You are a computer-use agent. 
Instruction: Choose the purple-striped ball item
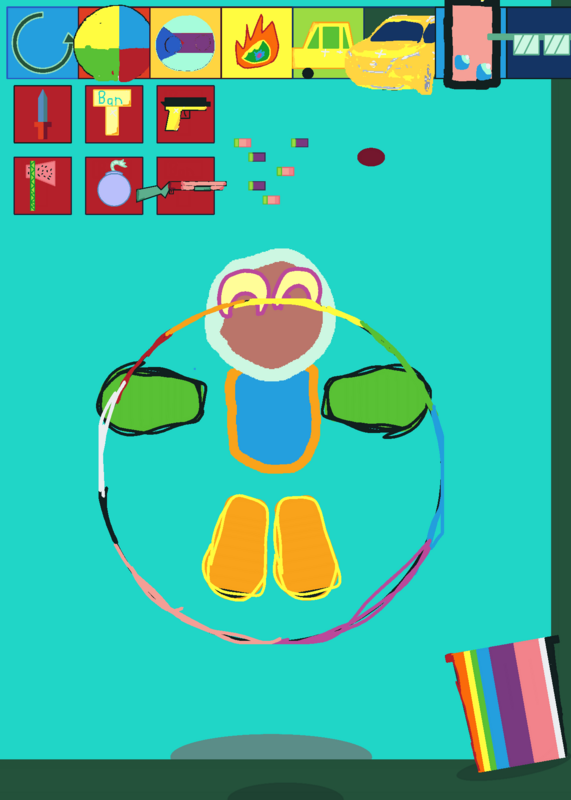186,43
